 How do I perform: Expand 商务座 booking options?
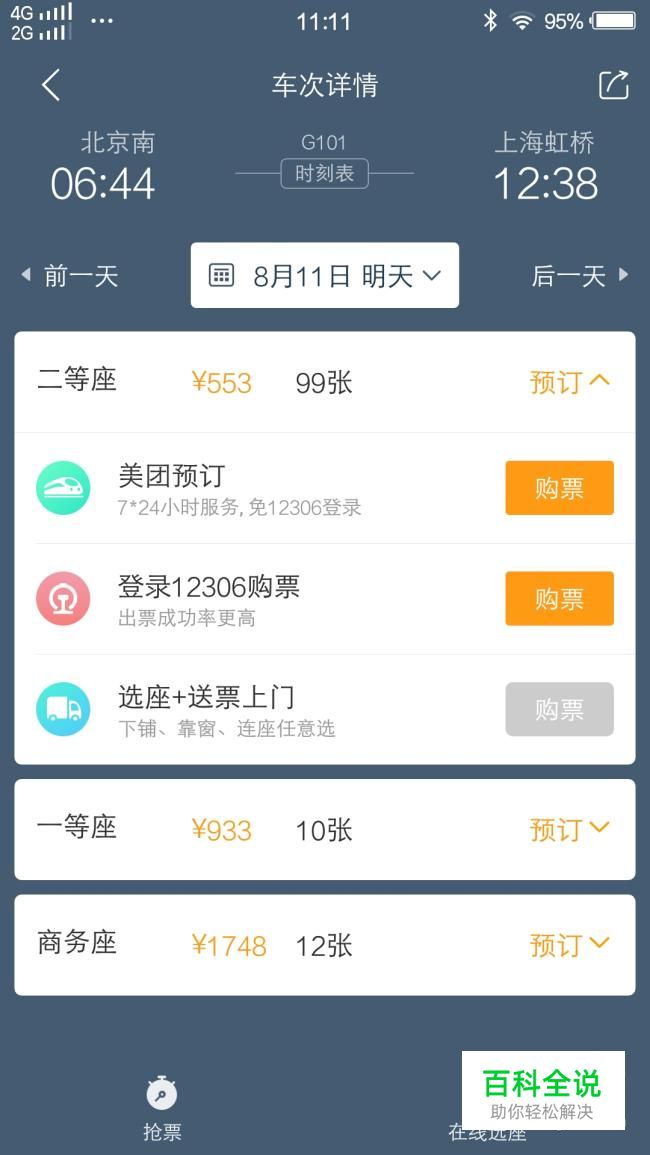point(570,945)
